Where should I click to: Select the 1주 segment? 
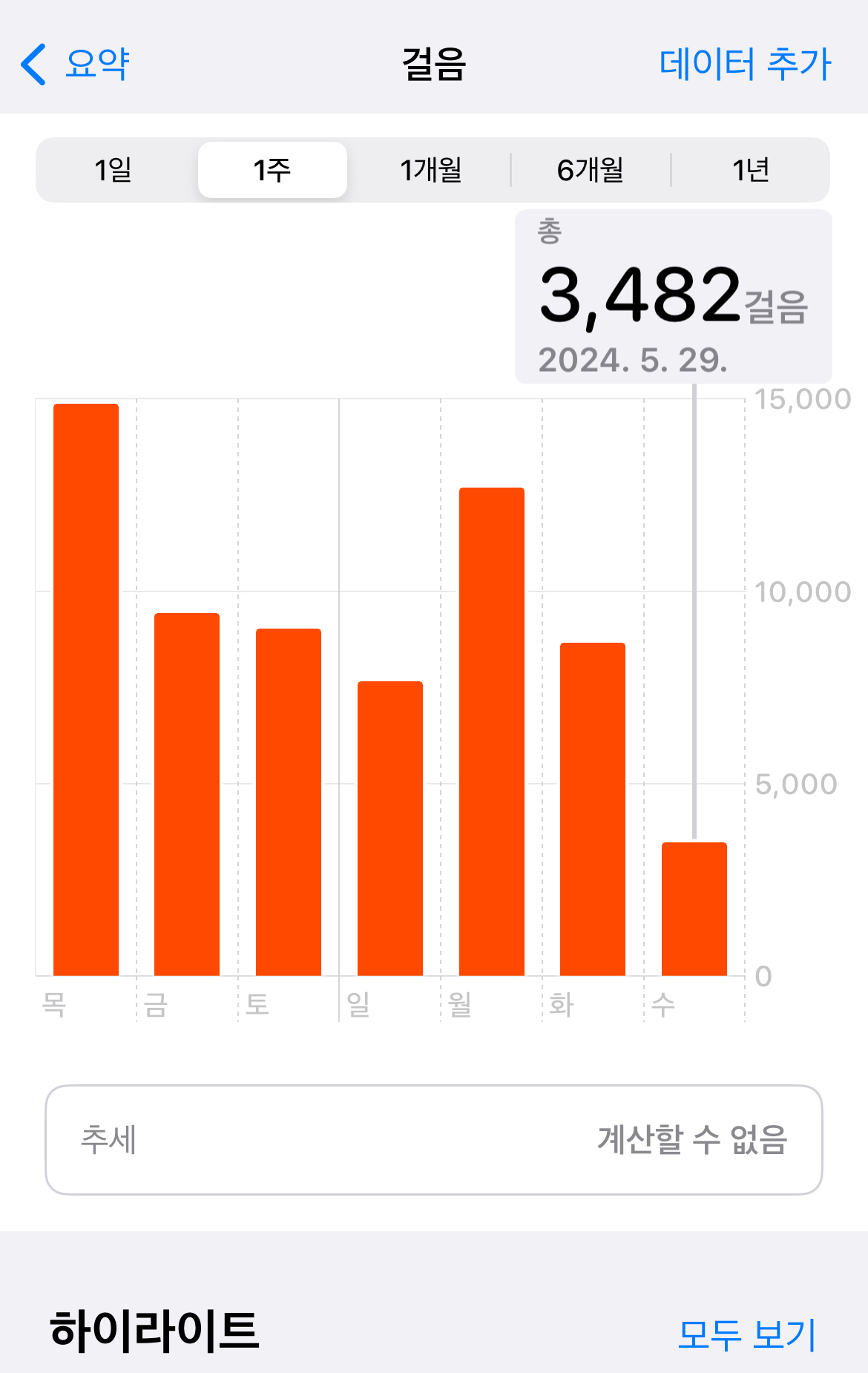tap(272, 170)
